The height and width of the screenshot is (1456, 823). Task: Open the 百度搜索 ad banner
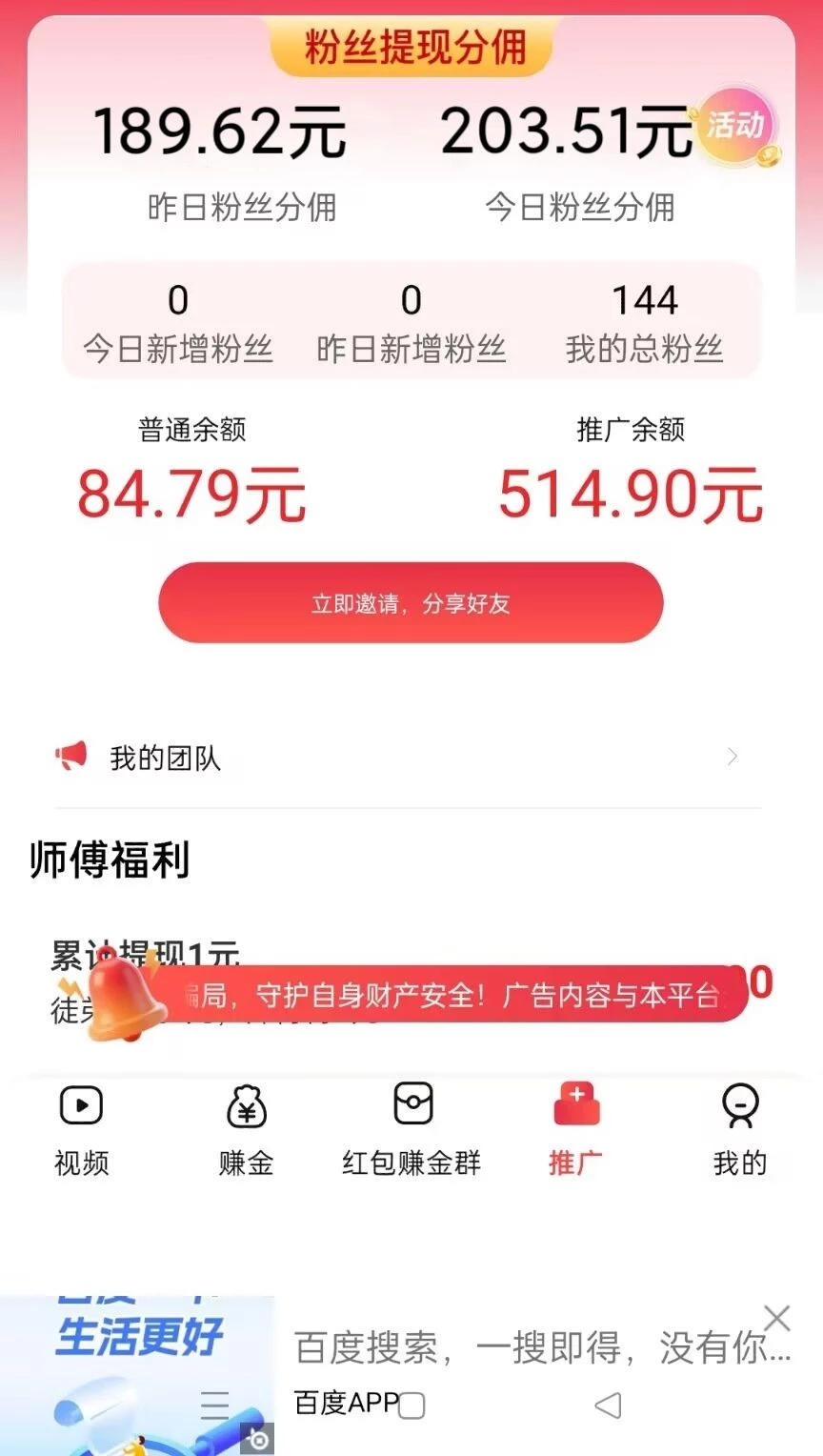[x=533, y=1348]
